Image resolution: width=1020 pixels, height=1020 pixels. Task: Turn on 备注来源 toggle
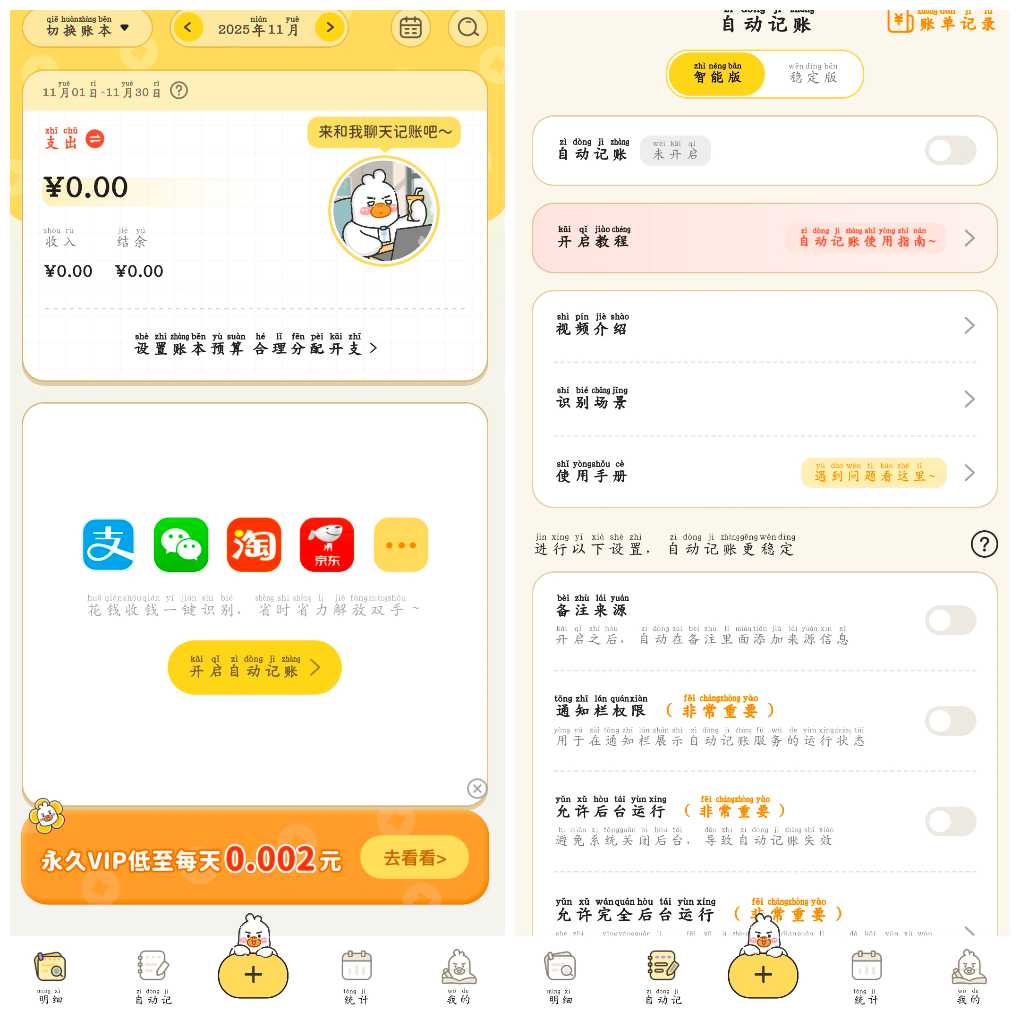(x=949, y=620)
